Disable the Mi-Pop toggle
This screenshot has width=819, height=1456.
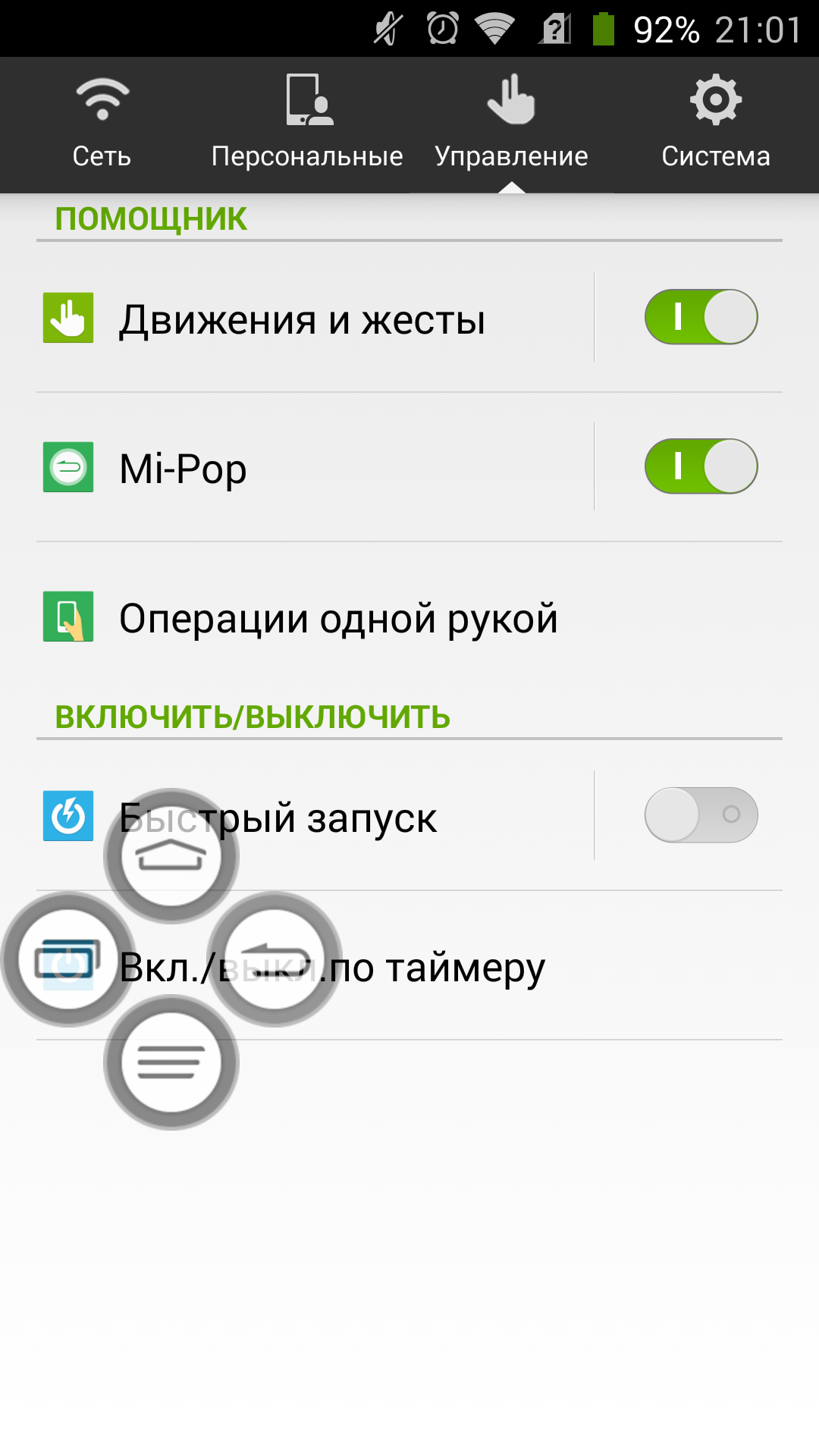(701, 466)
